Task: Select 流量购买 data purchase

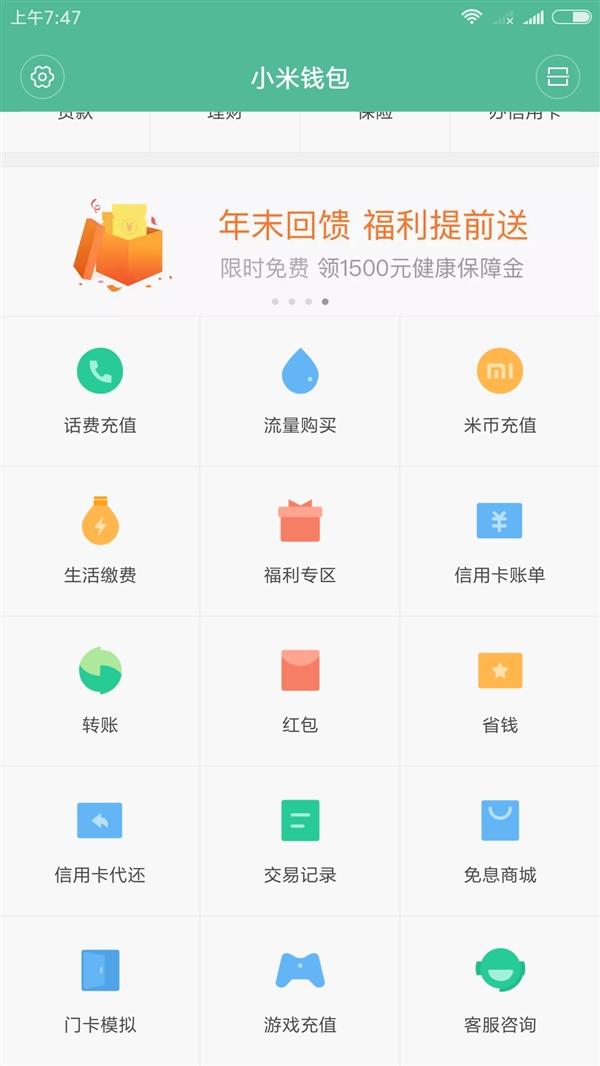Action: pyautogui.click(x=300, y=391)
